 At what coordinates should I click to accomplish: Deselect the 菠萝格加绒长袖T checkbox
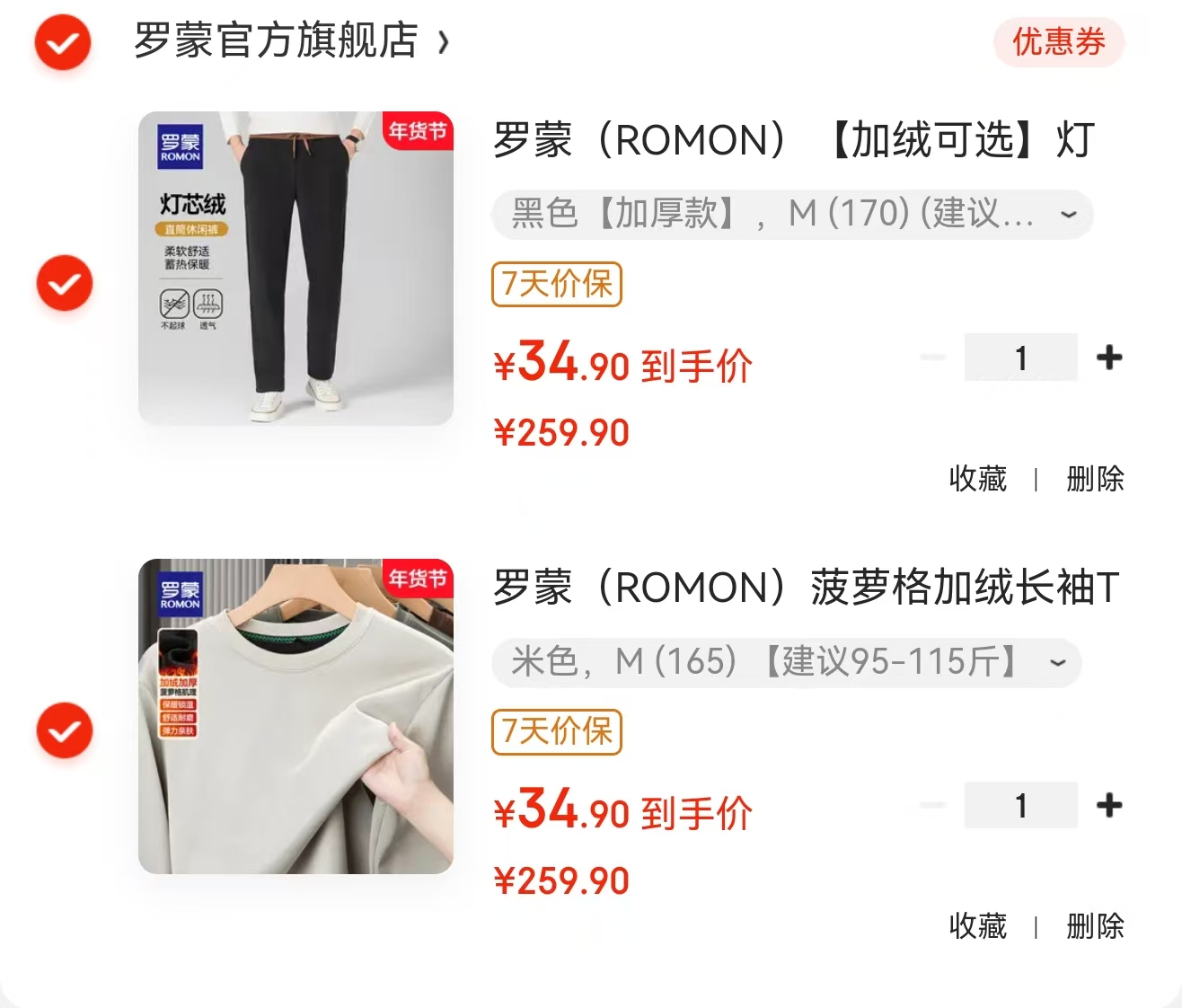tap(64, 730)
